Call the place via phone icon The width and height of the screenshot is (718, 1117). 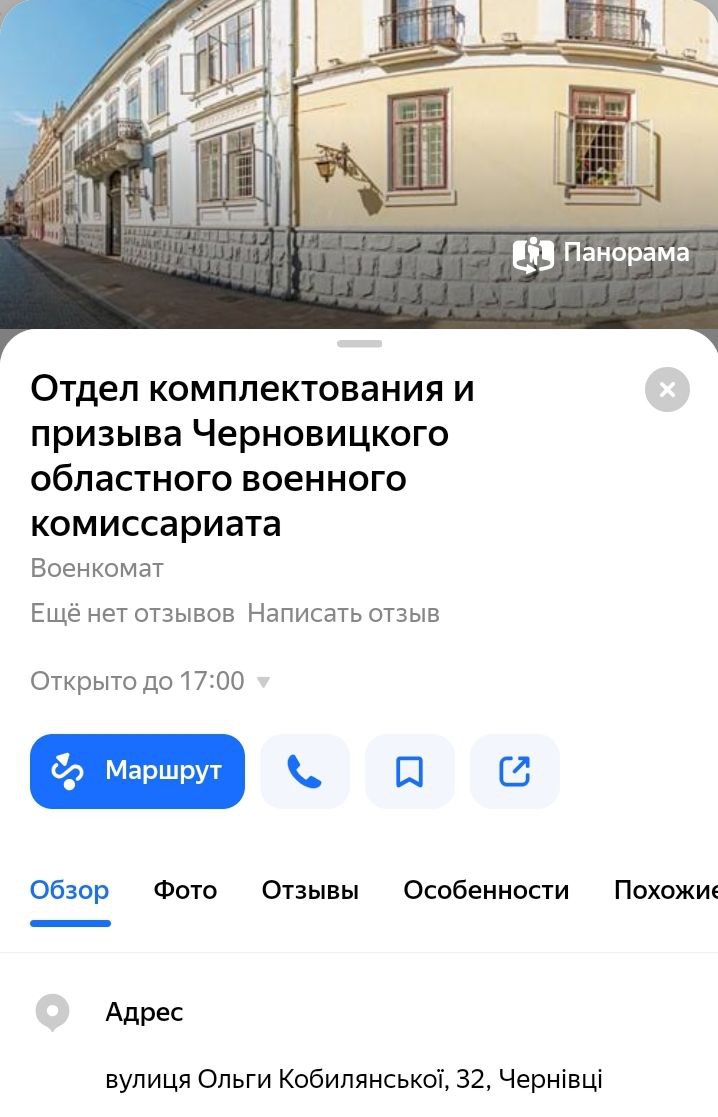pyautogui.click(x=305, y=771)
